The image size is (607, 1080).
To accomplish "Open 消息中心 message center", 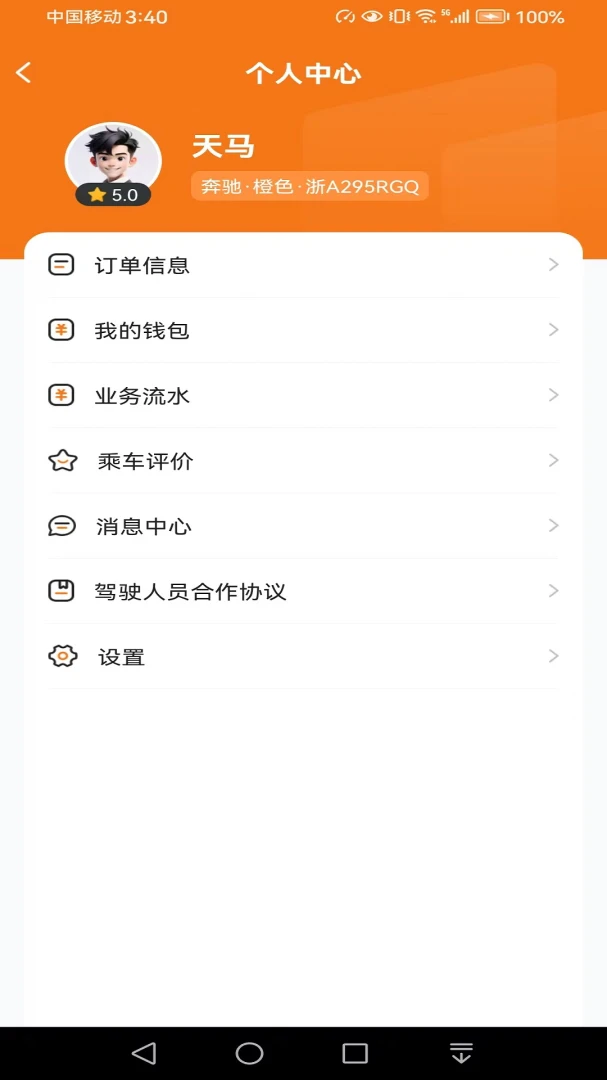I will point(303,526).
